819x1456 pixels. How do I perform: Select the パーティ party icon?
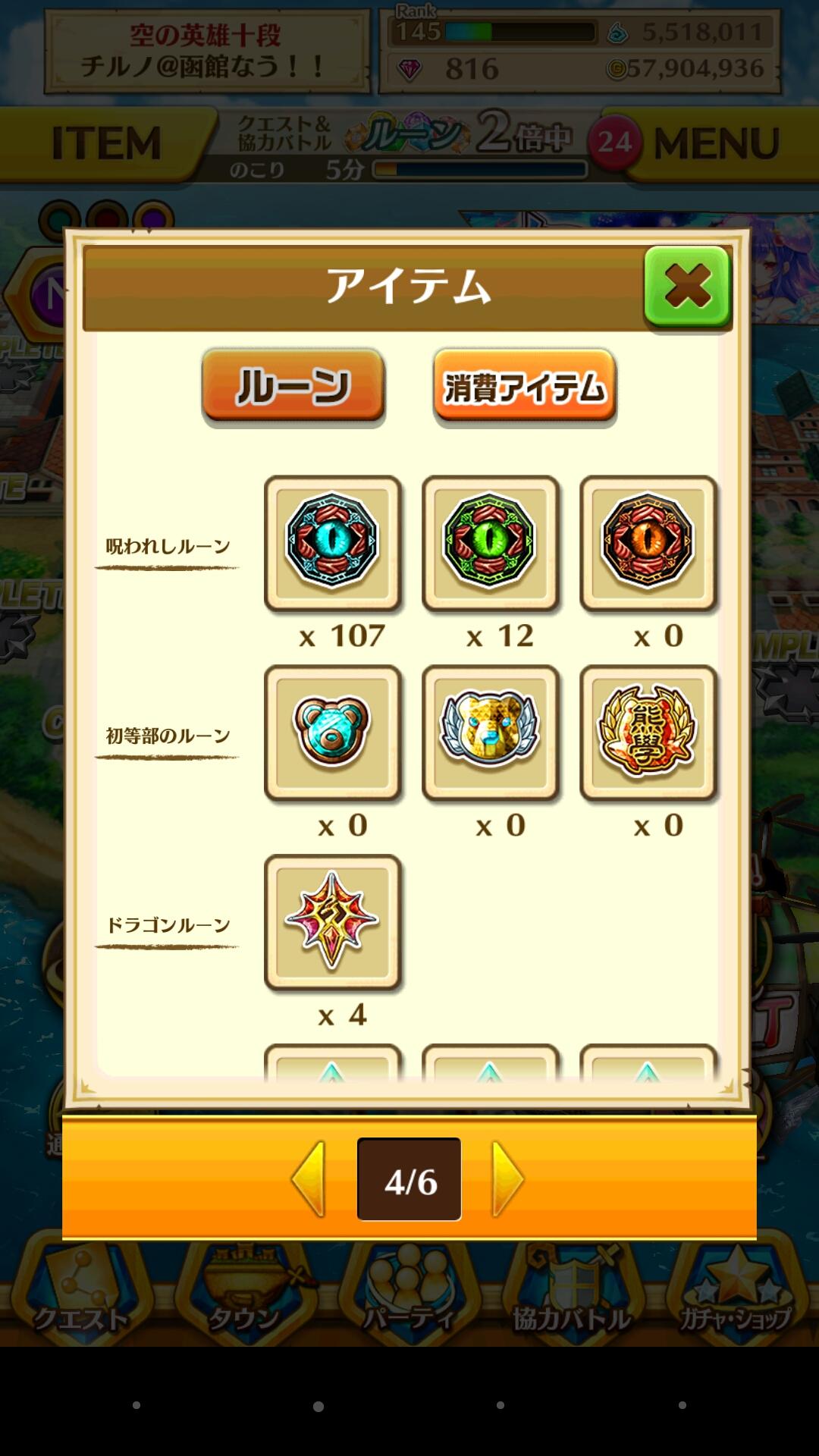coord(407,1289)
